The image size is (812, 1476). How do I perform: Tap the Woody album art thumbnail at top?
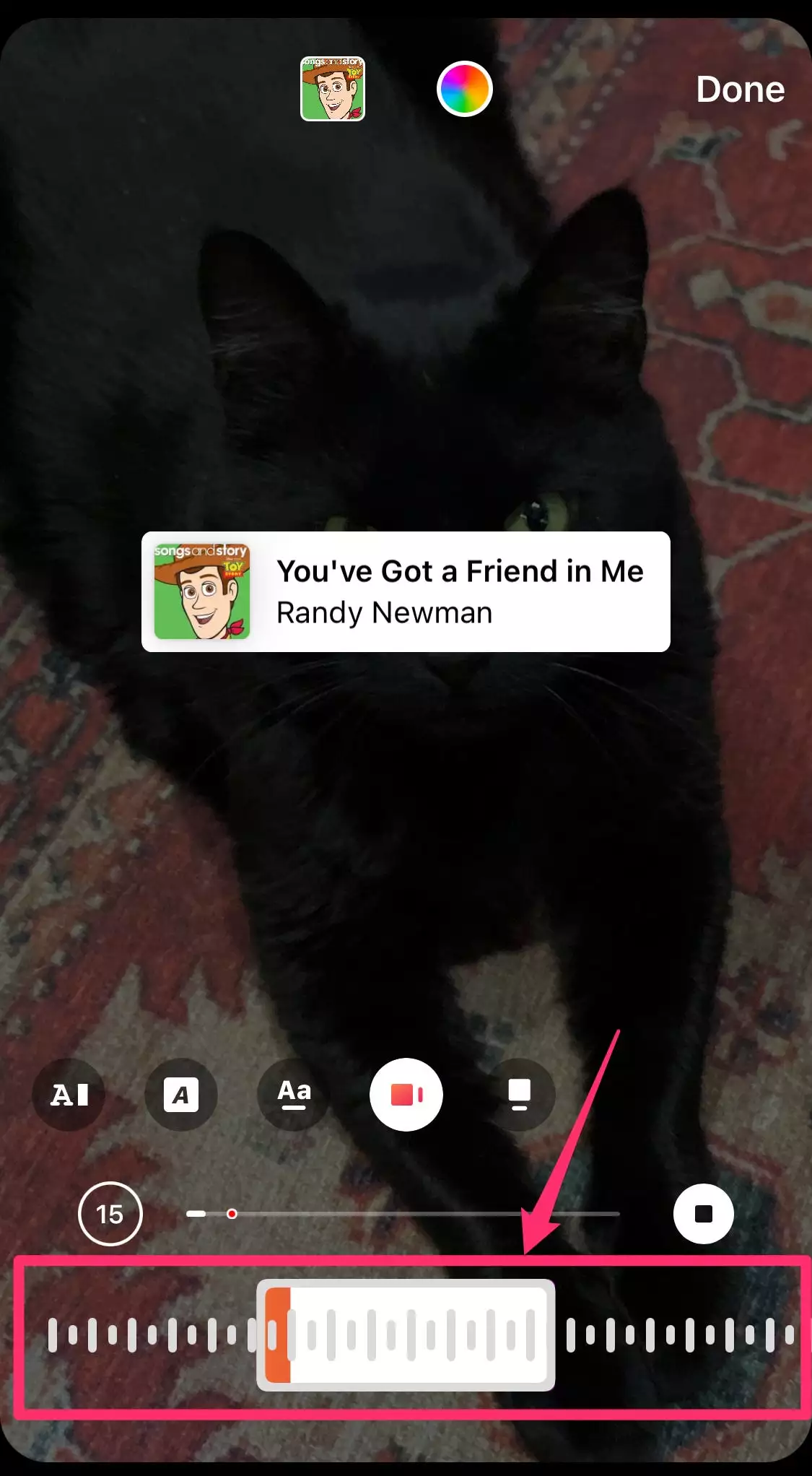pyautogui.click(x=333, y=89)
